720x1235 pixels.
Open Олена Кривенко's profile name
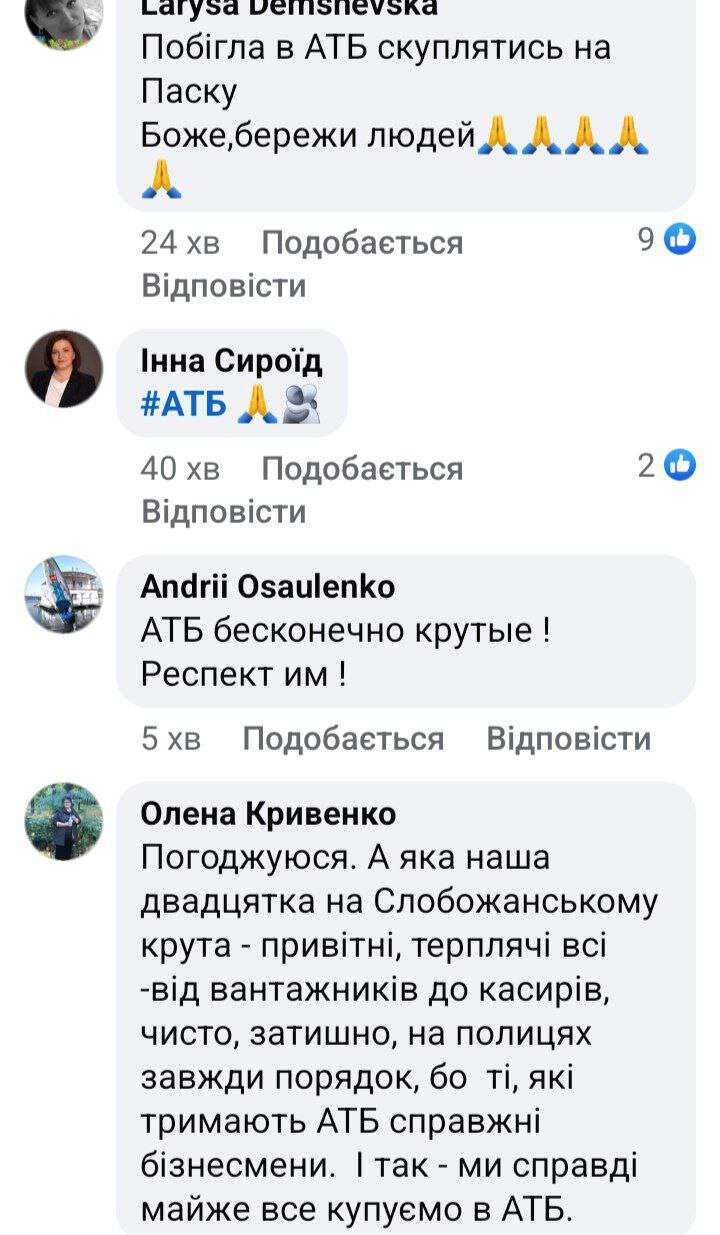tap(267, 813)
